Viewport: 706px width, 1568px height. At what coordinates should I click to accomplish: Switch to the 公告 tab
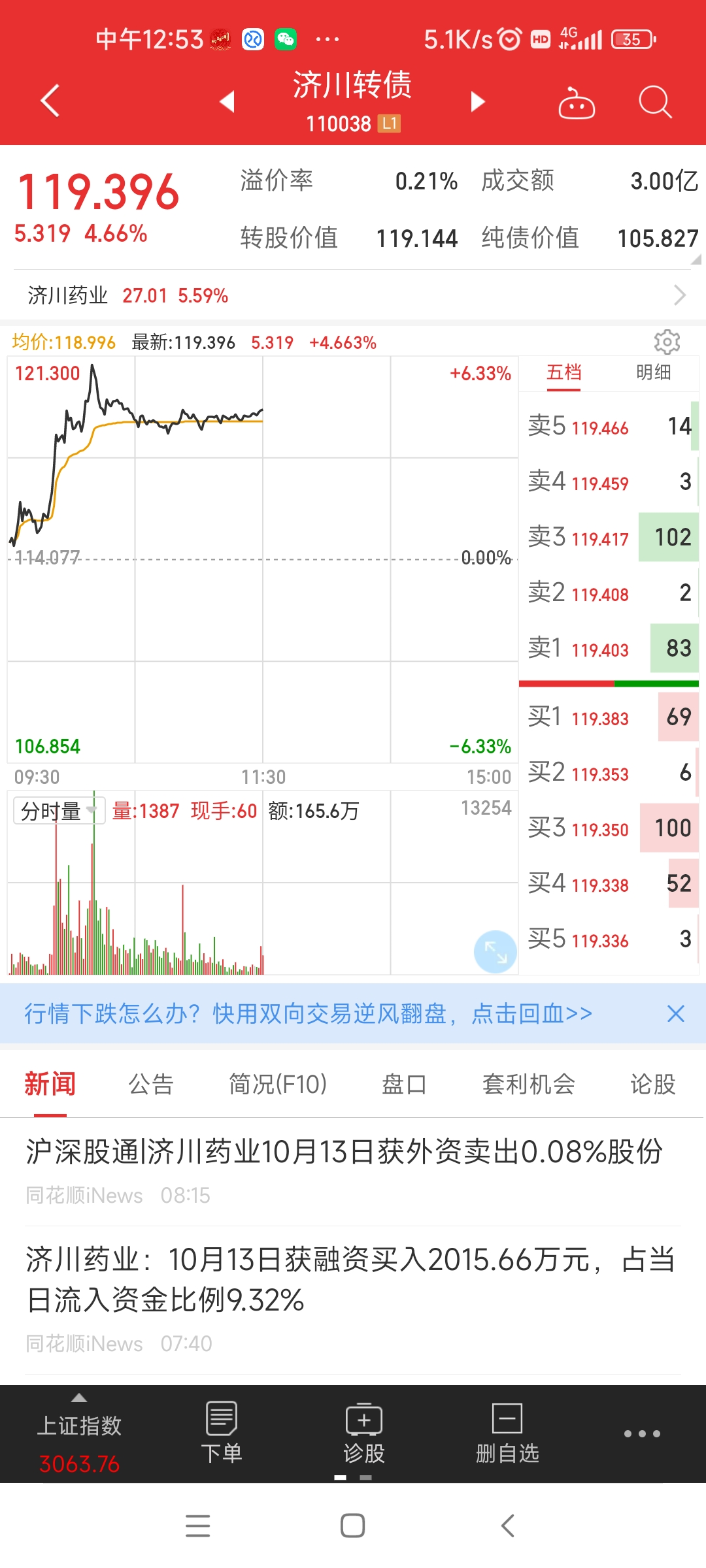[151, 1085]
